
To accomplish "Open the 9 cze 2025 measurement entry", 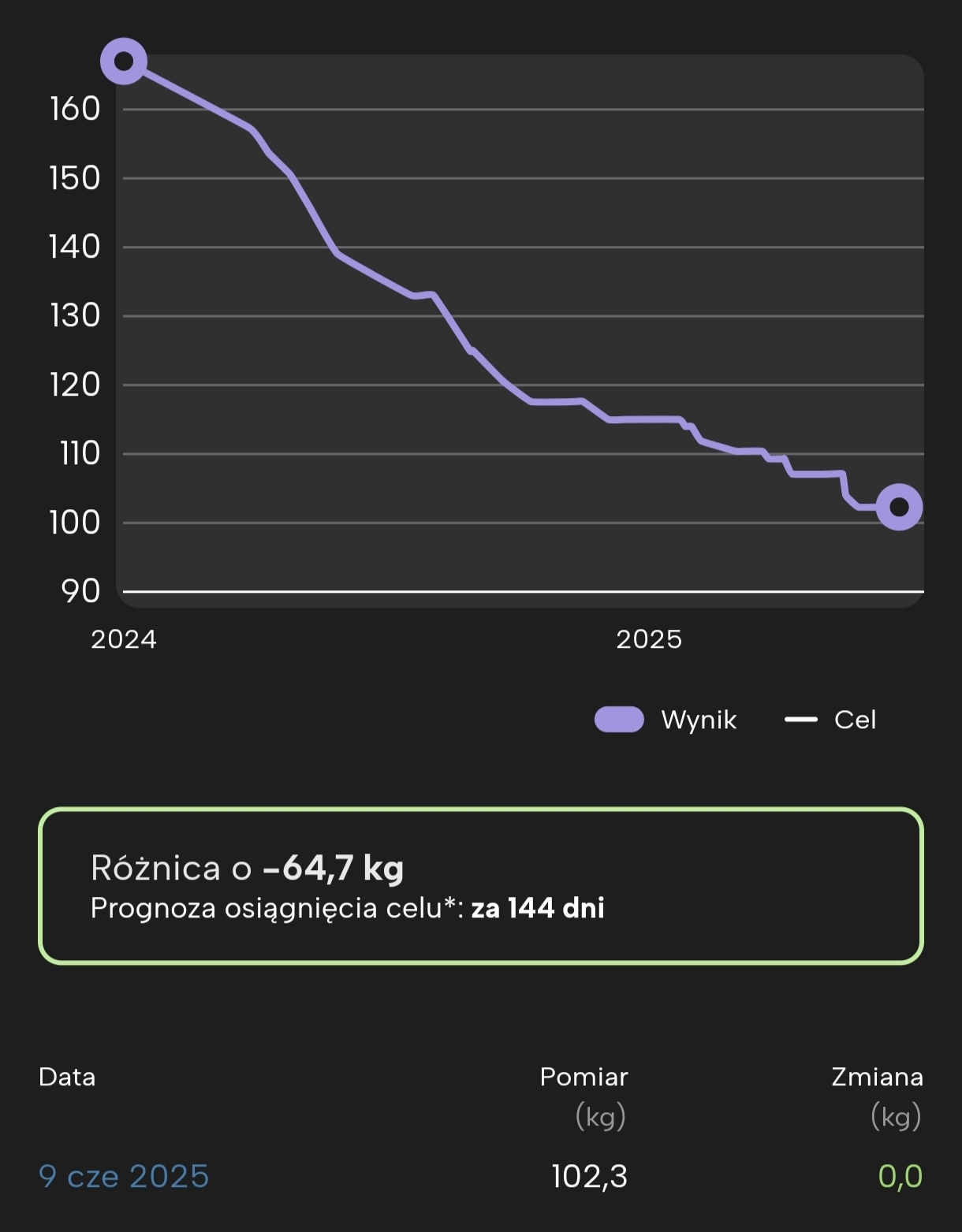I will 124,1176.
